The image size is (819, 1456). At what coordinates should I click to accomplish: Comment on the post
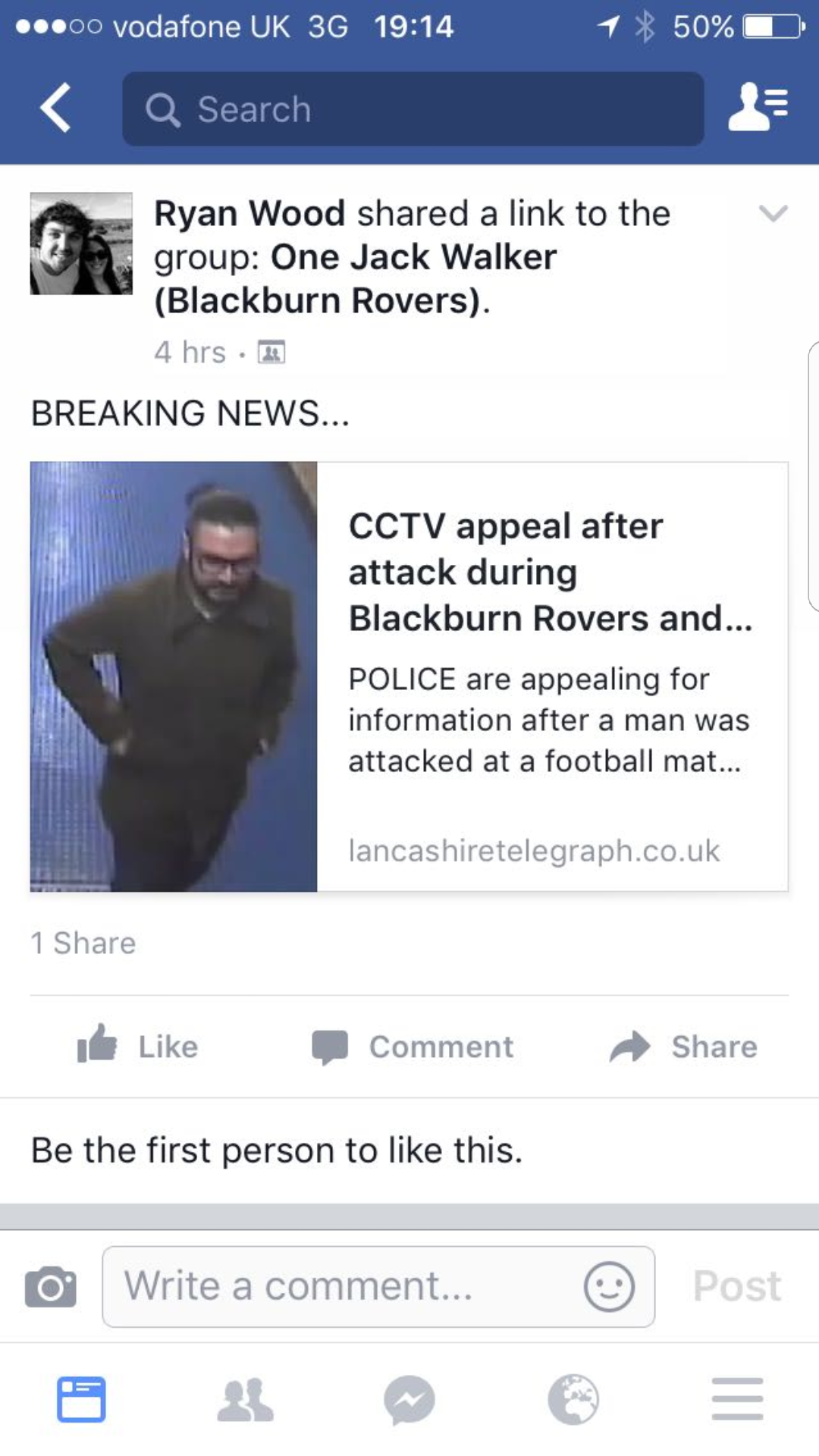pyautogui.click(x=413, y=1046)
